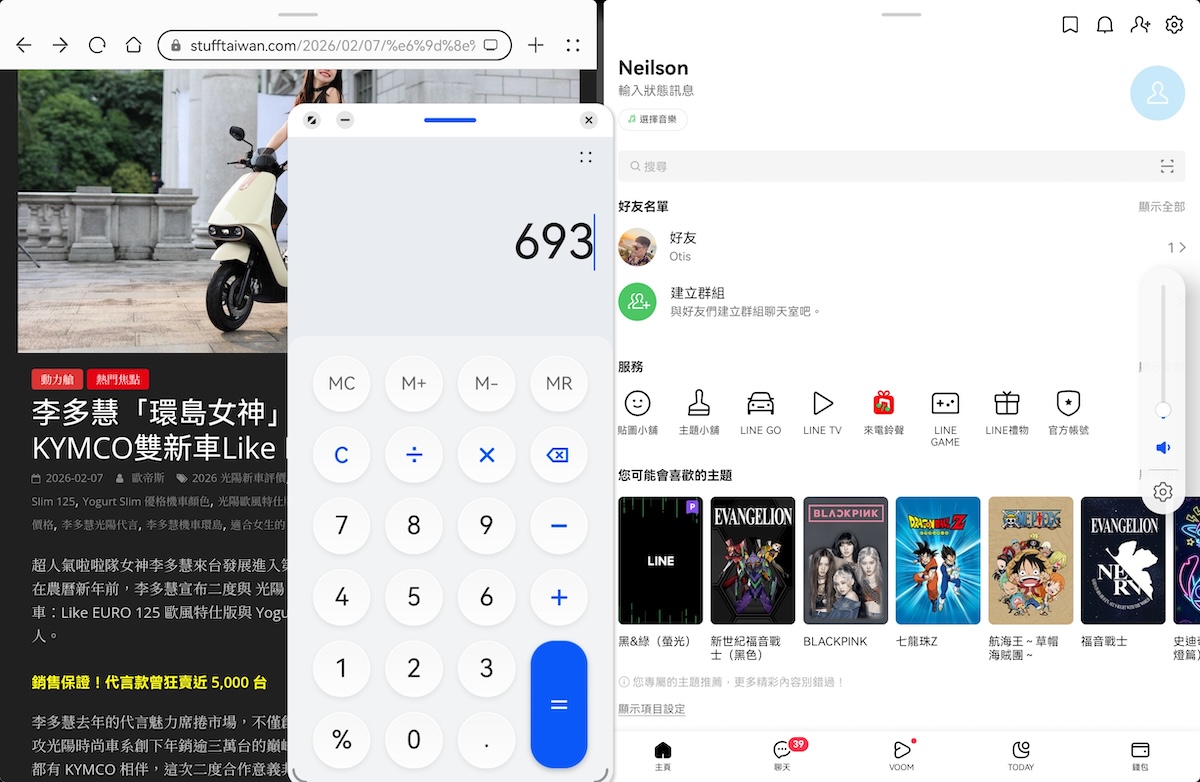Open the LINE search field
1200x782 pixels.
(880, 166)
